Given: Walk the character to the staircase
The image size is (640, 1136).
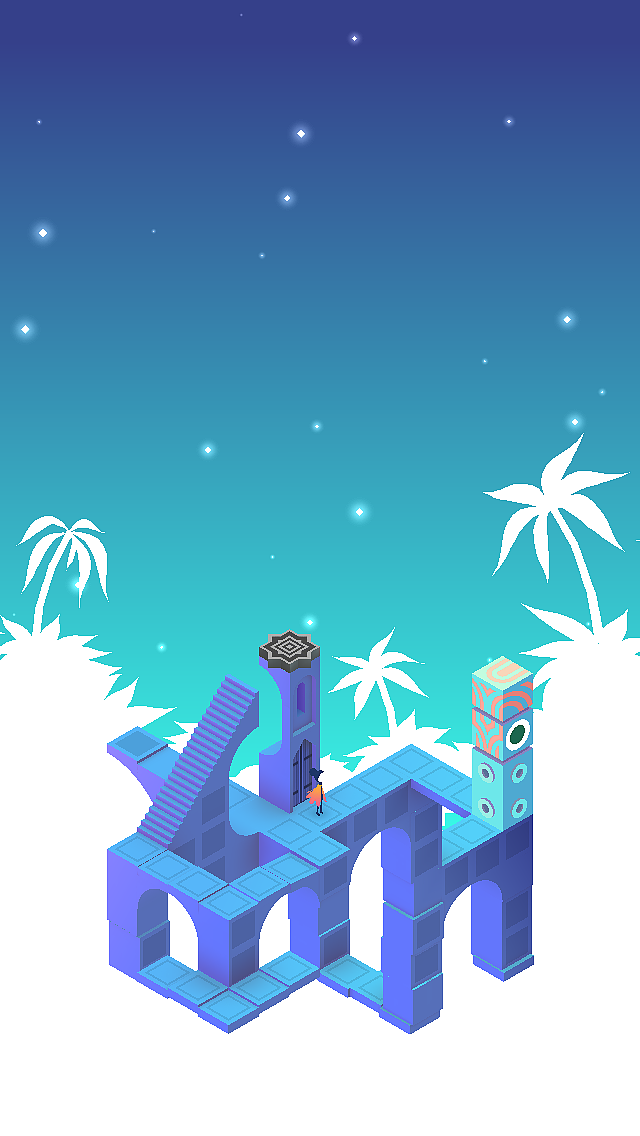Looking at the screenshot, I should point(198,762).
